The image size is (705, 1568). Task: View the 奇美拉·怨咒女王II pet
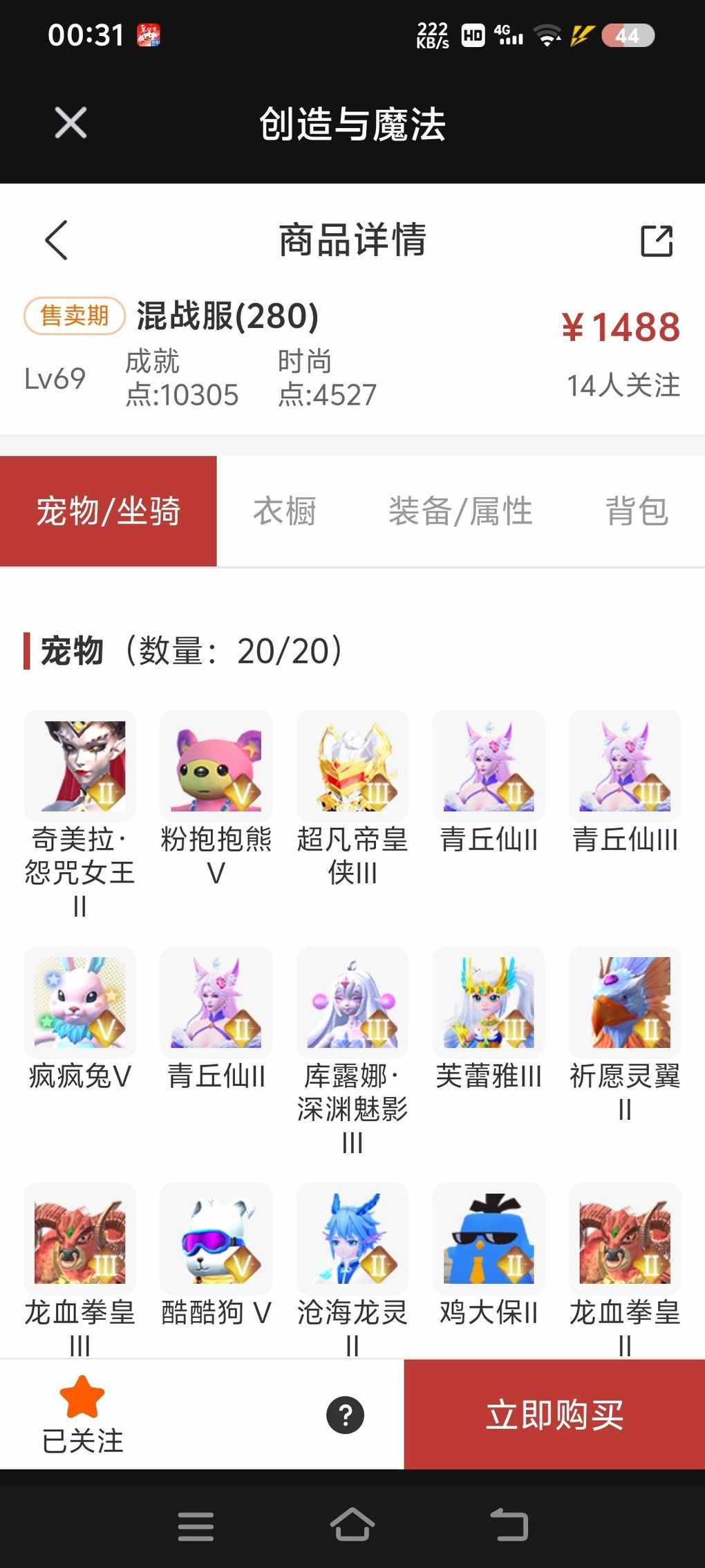pos(80,766)
